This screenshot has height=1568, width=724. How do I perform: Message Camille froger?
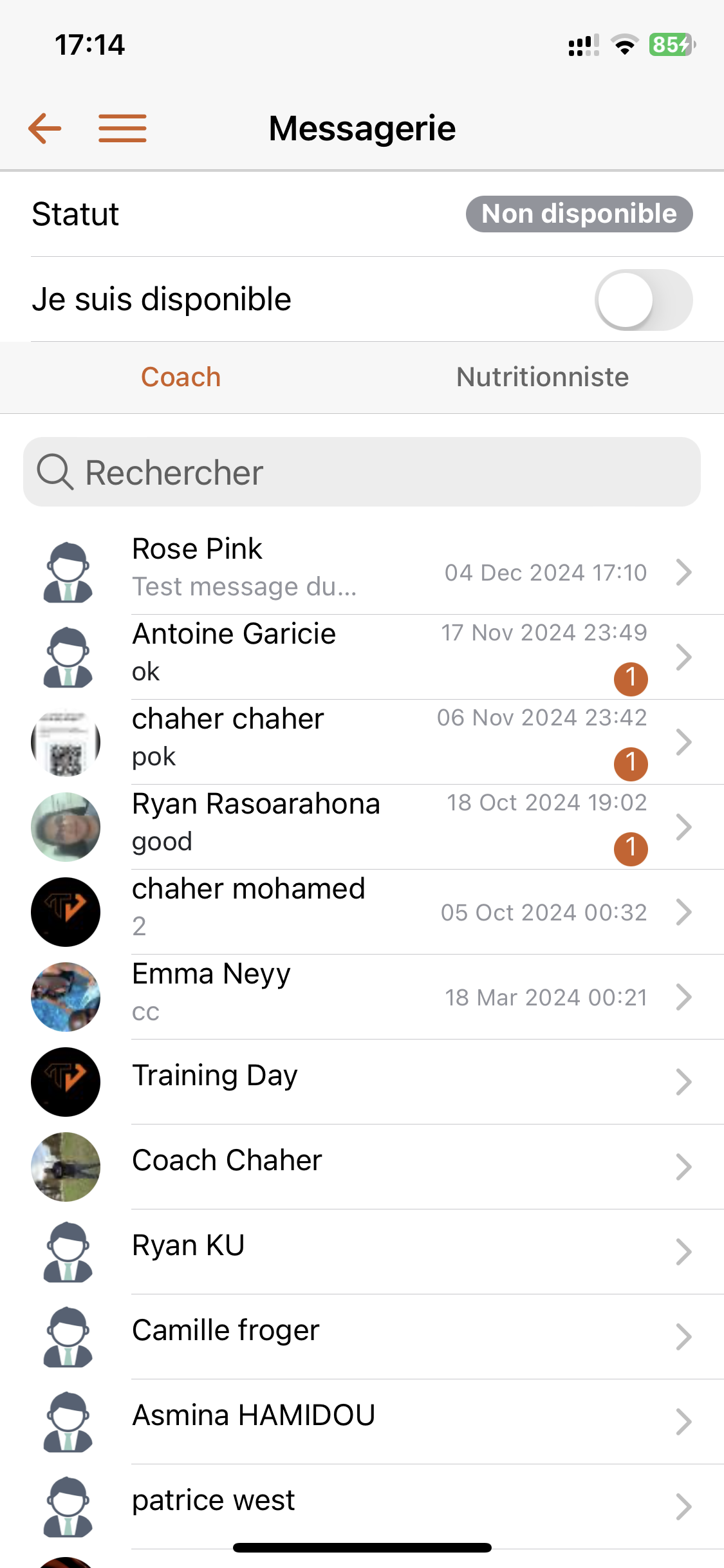click(x=362, y=1336)
